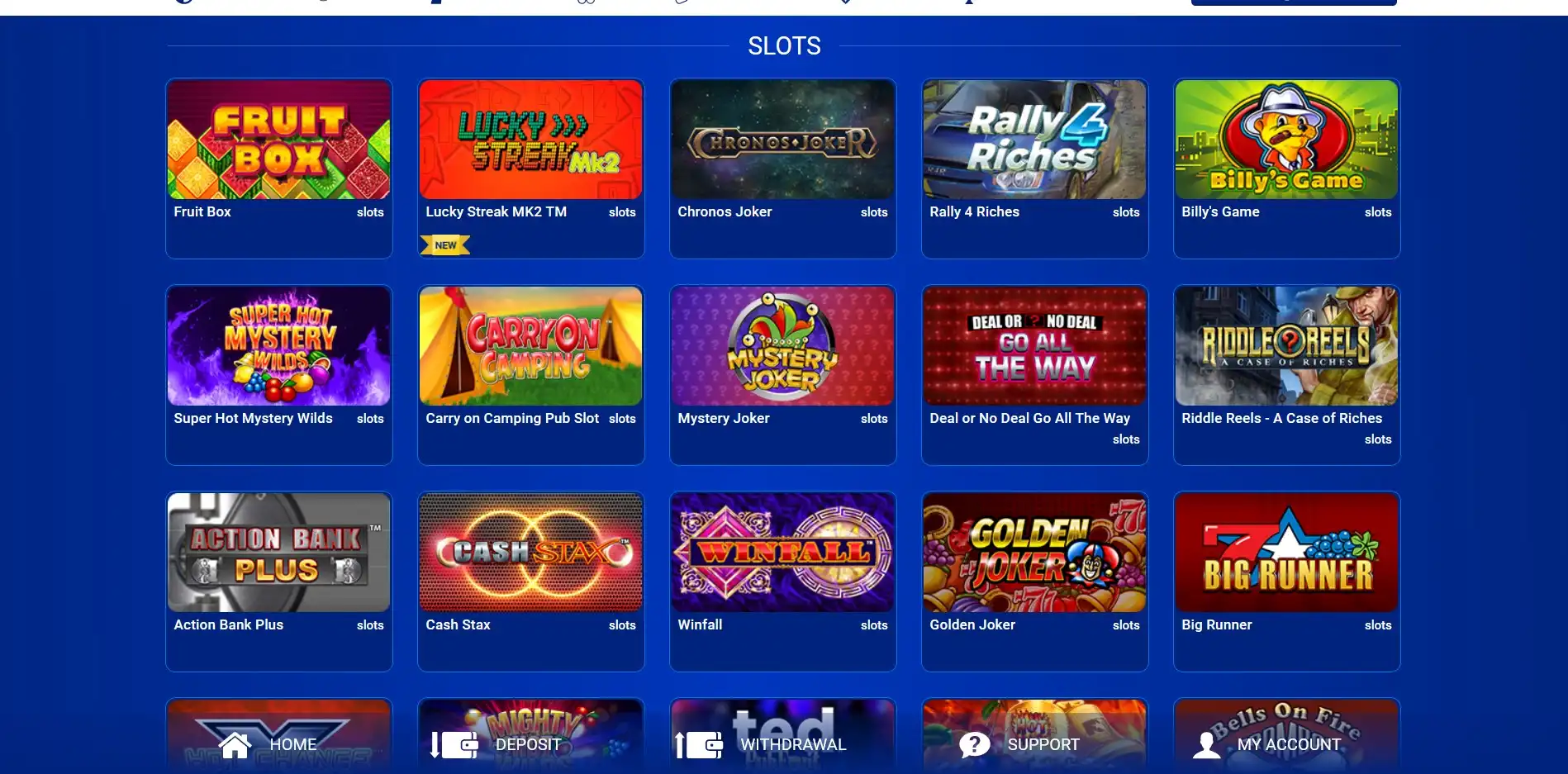This screenshot has width=1568, height=774.
Task: Launch the Big Runner slot
Action: (x=1286, y=553)
